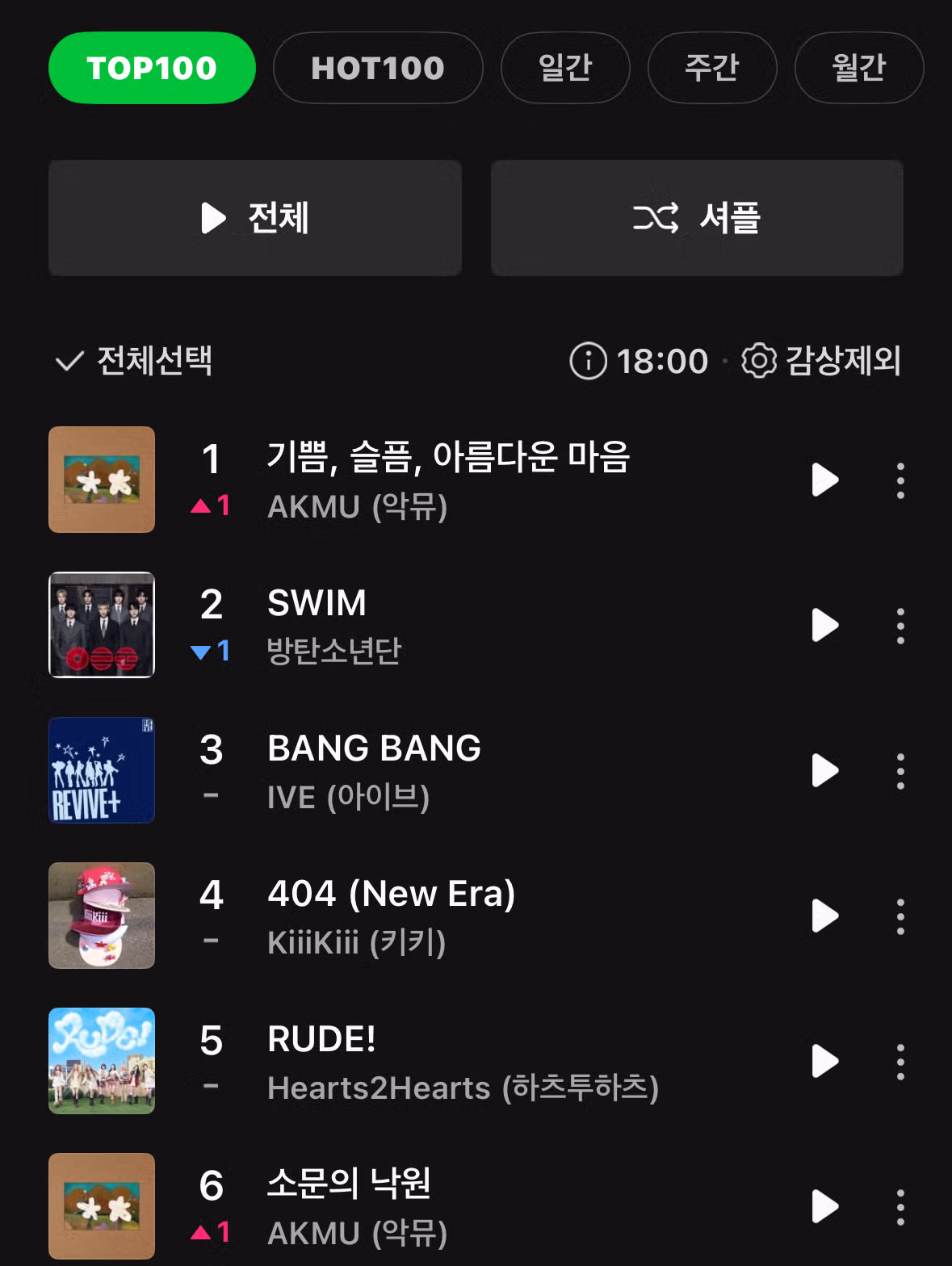Open 감상제외 settings

point(821,361)
